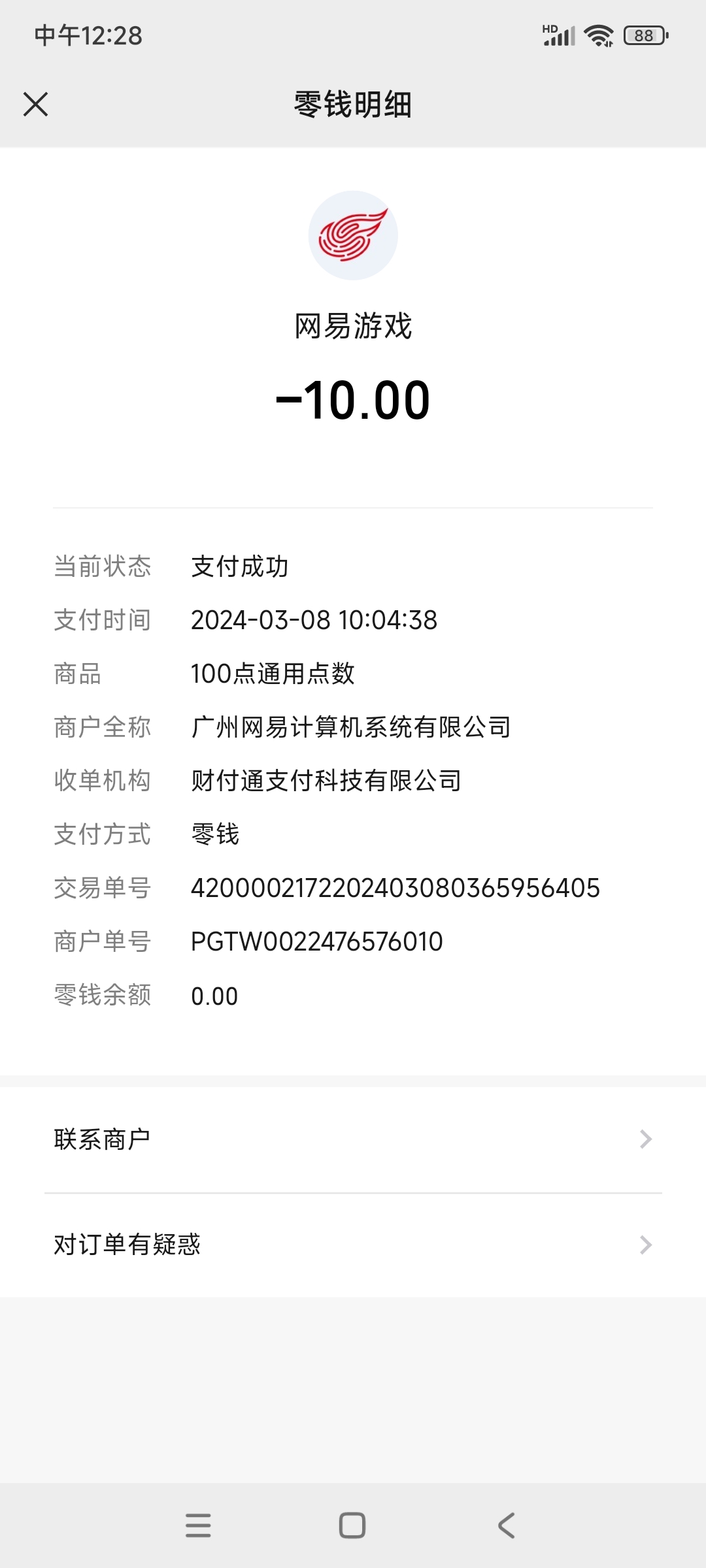Open the recent apps menu button
The image size is (706, 1568).
coord(198,1526)
